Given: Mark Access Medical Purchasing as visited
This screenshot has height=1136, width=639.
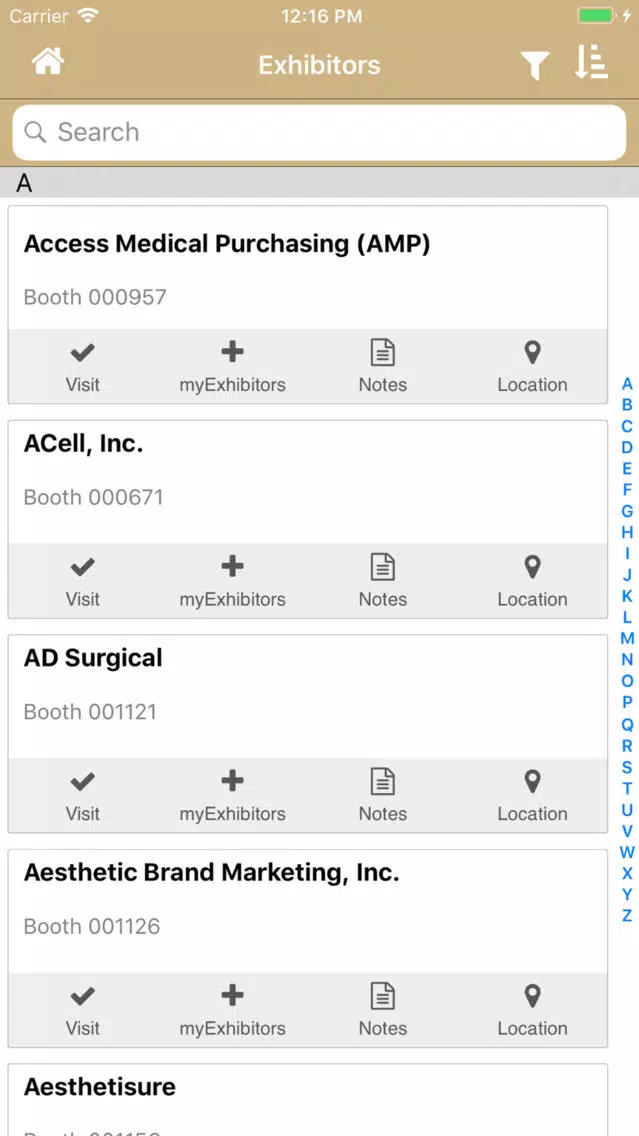Looking at the screenshot, I should pos(83,367).
